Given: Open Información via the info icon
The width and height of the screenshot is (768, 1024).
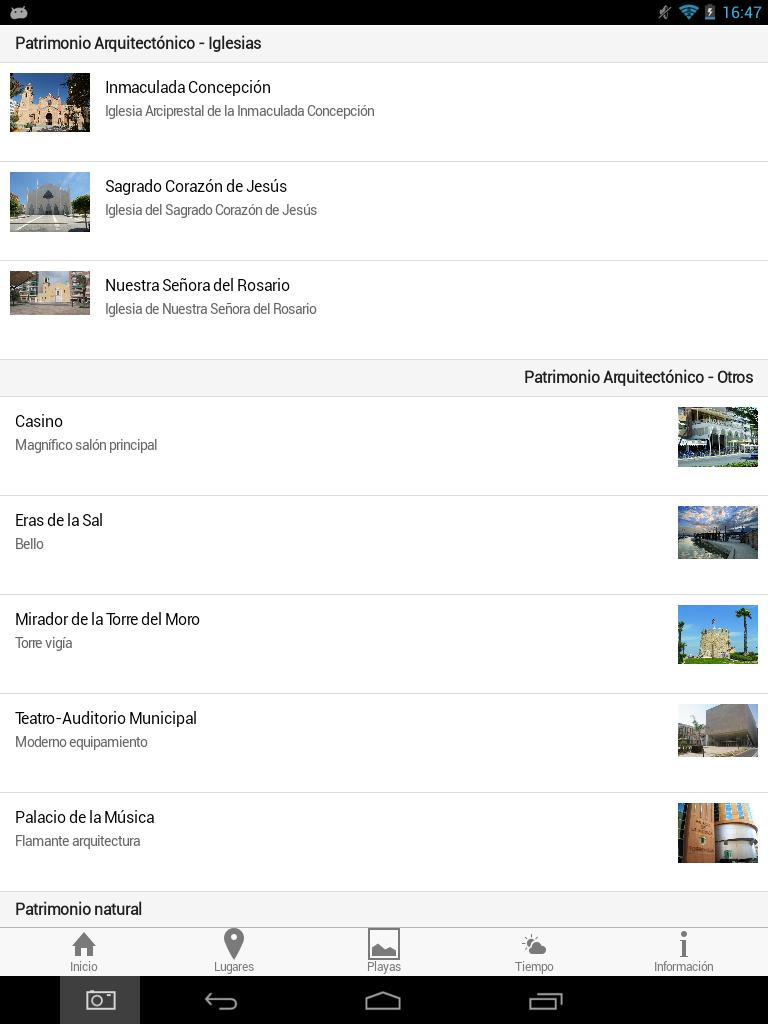Looking at the screenshot, I should (x=683, y=943).
